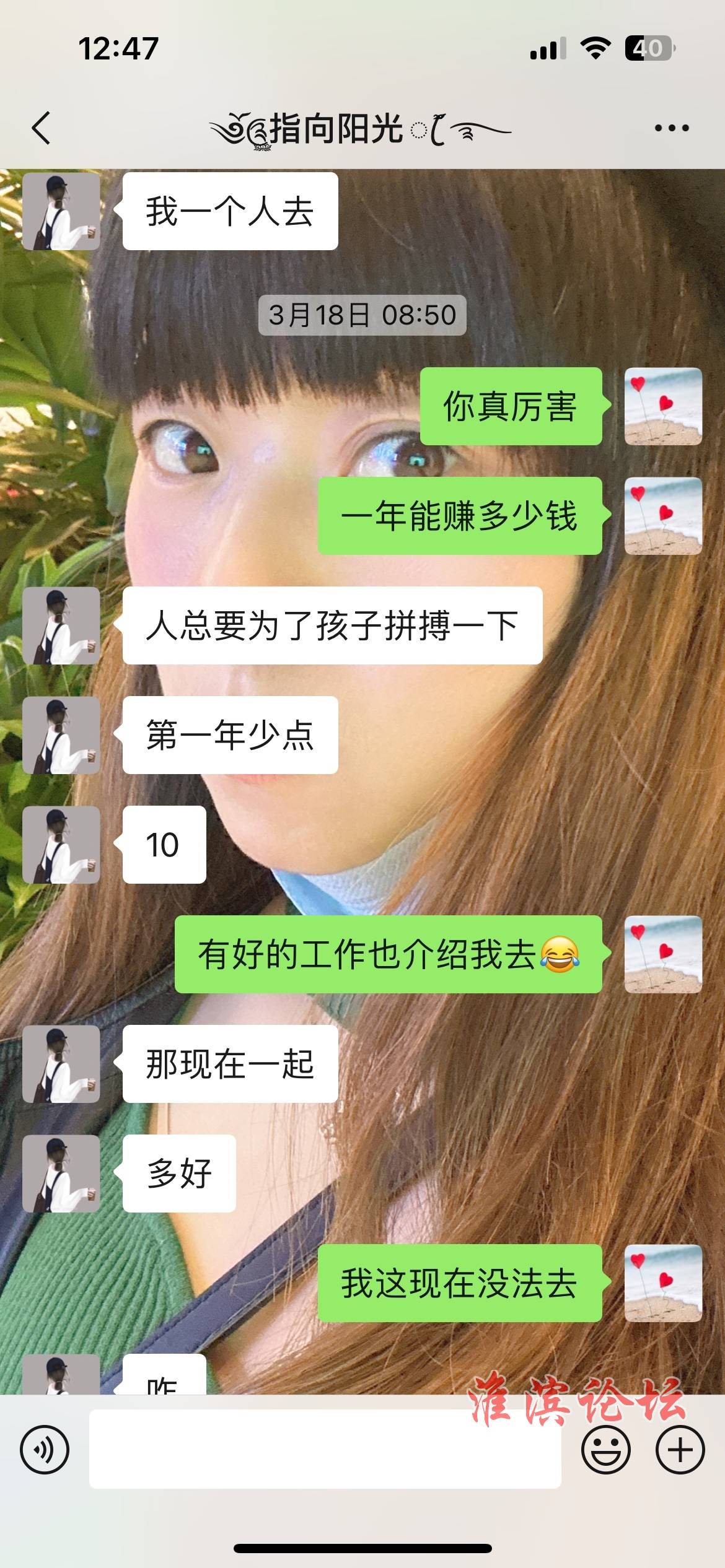This screenshot has height=1568, width=725.
Task: Open the emoji sticker panel
Action: (x=605, y=1449)
